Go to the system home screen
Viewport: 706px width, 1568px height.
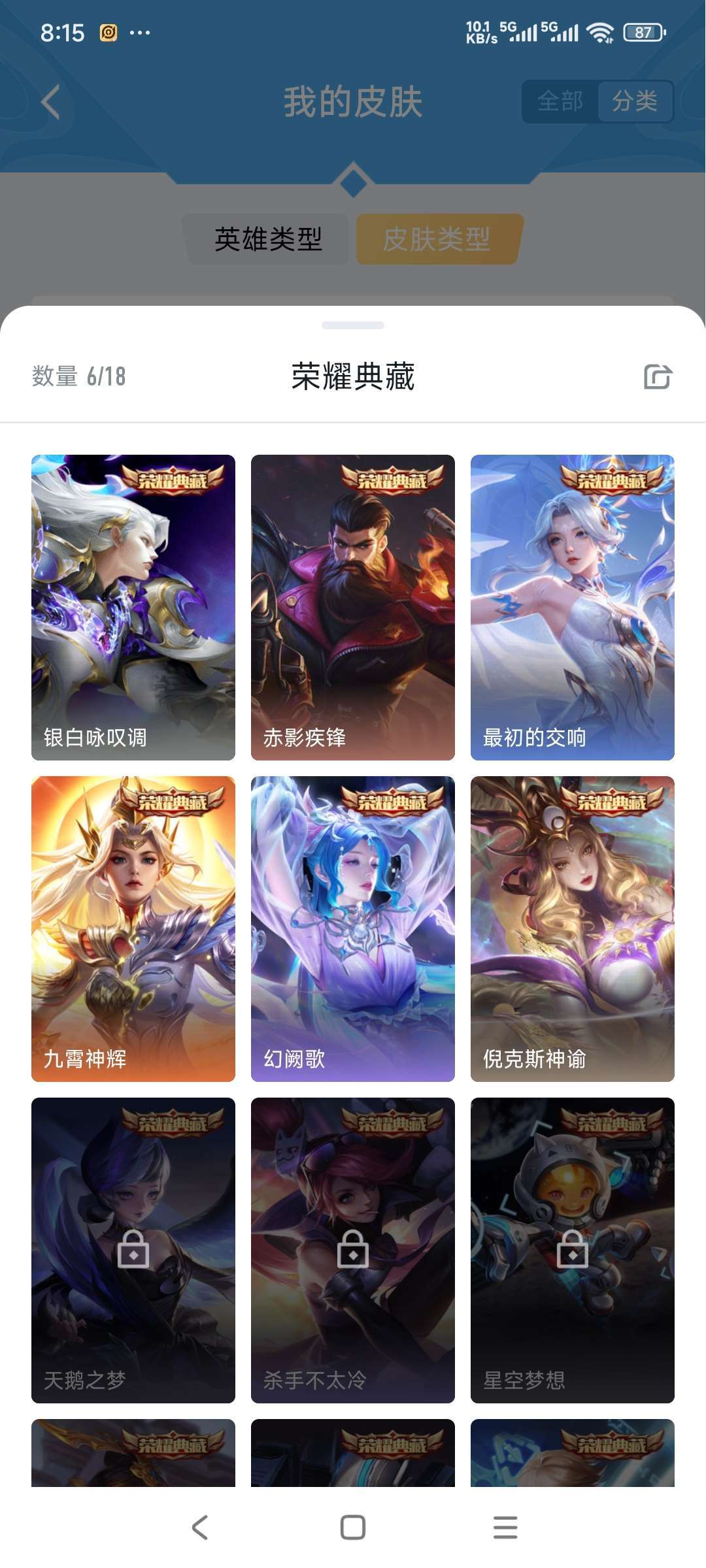353,1527
